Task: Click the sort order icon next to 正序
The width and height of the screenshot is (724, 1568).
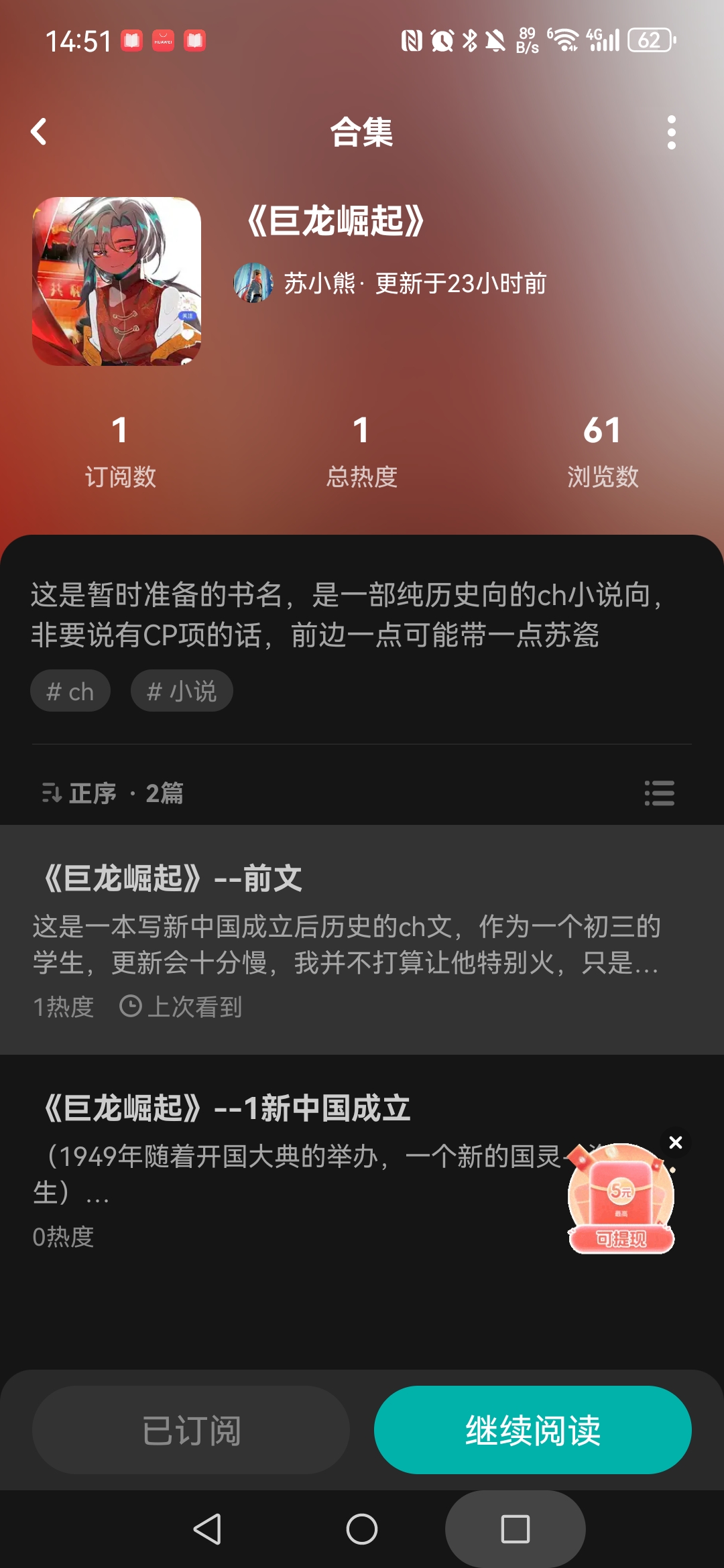Action: (x=50, y=794)
